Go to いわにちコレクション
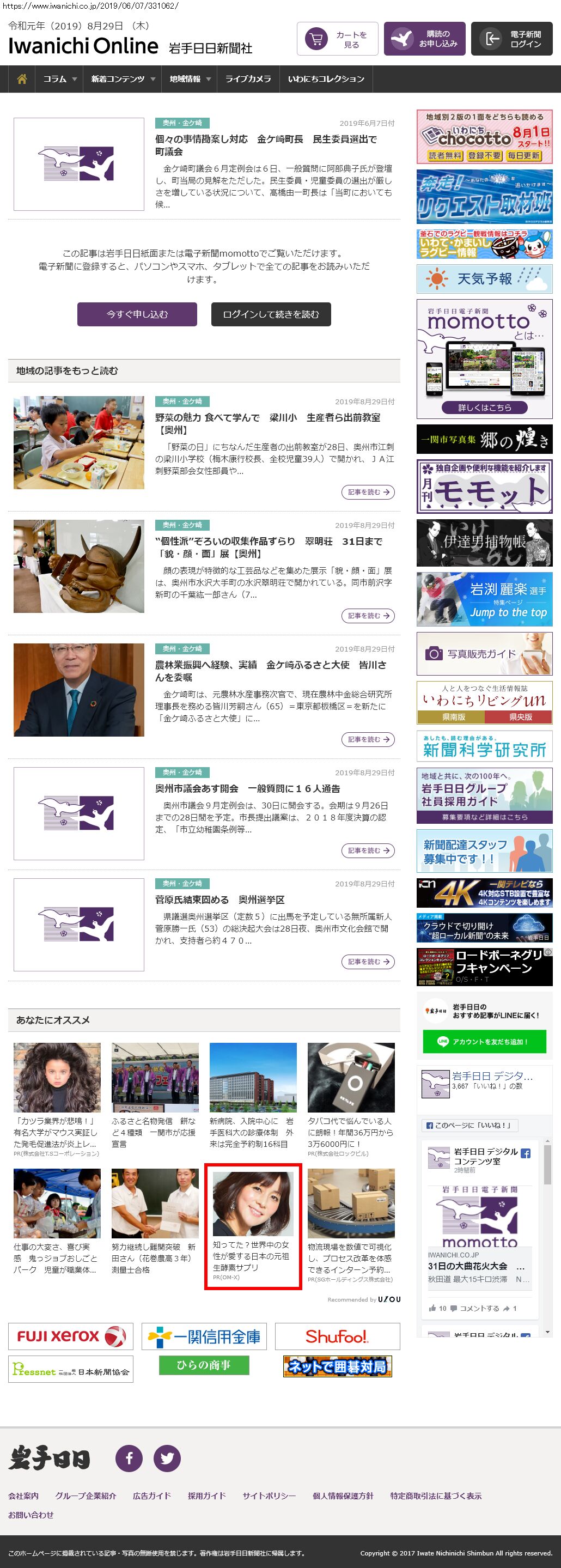The width and height of the screenshot is (561, 1568). 326,79
